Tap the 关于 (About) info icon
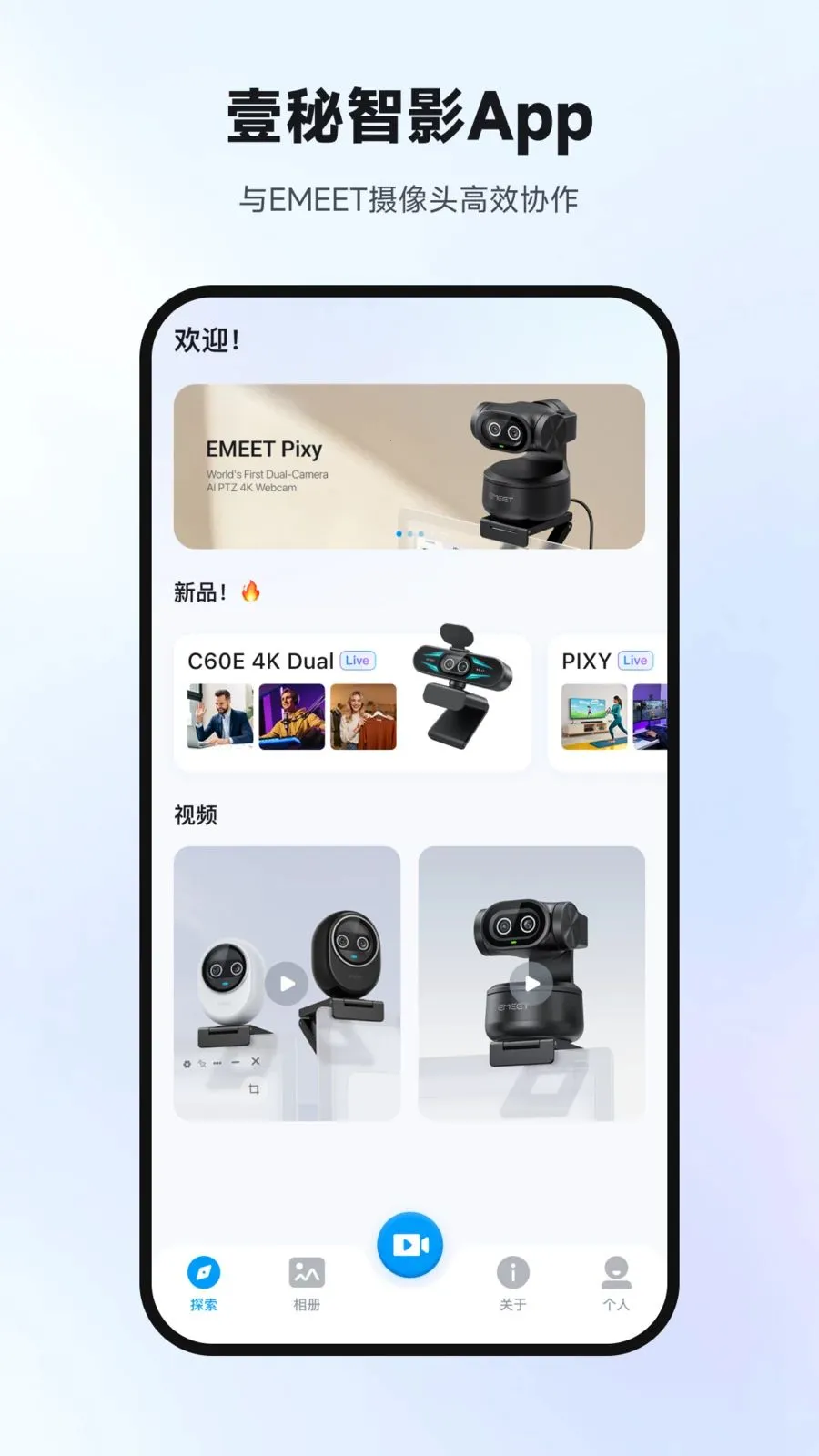Viewport: 819px width, 1456px height. click(513, 1271)
